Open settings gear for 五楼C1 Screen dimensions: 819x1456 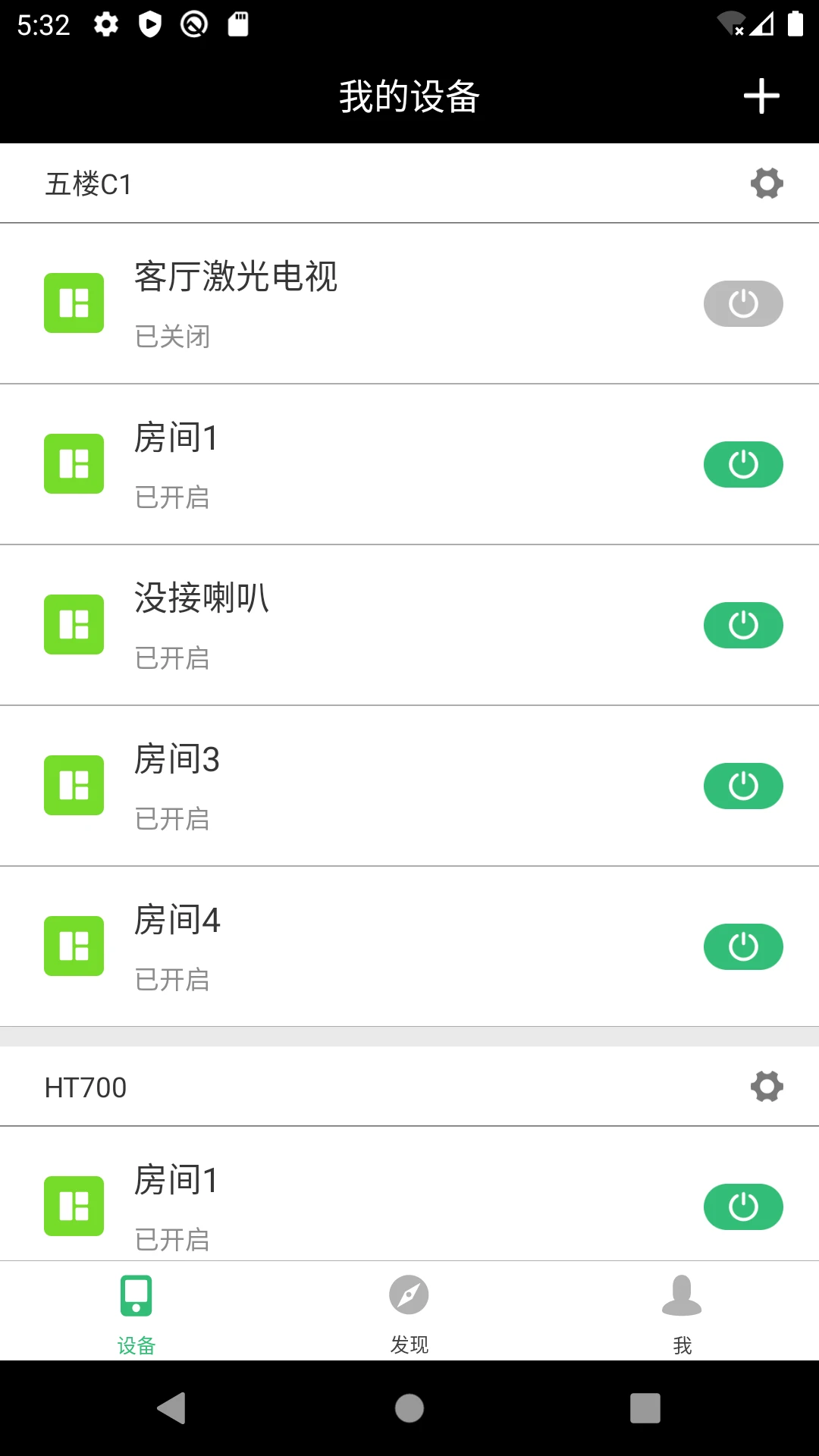click(767, 184)
